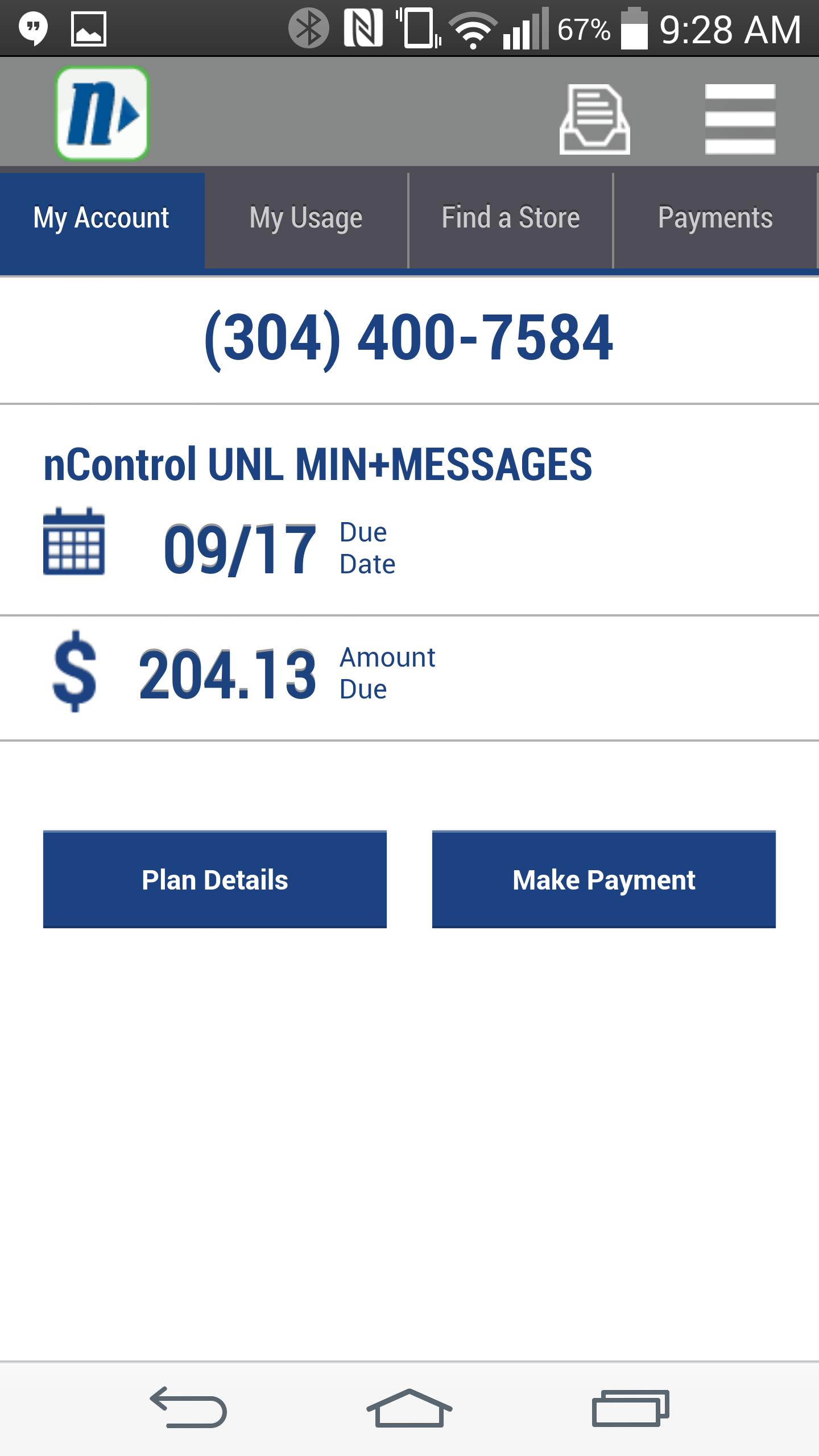Go back using the system back button

tap(188, 1407)
